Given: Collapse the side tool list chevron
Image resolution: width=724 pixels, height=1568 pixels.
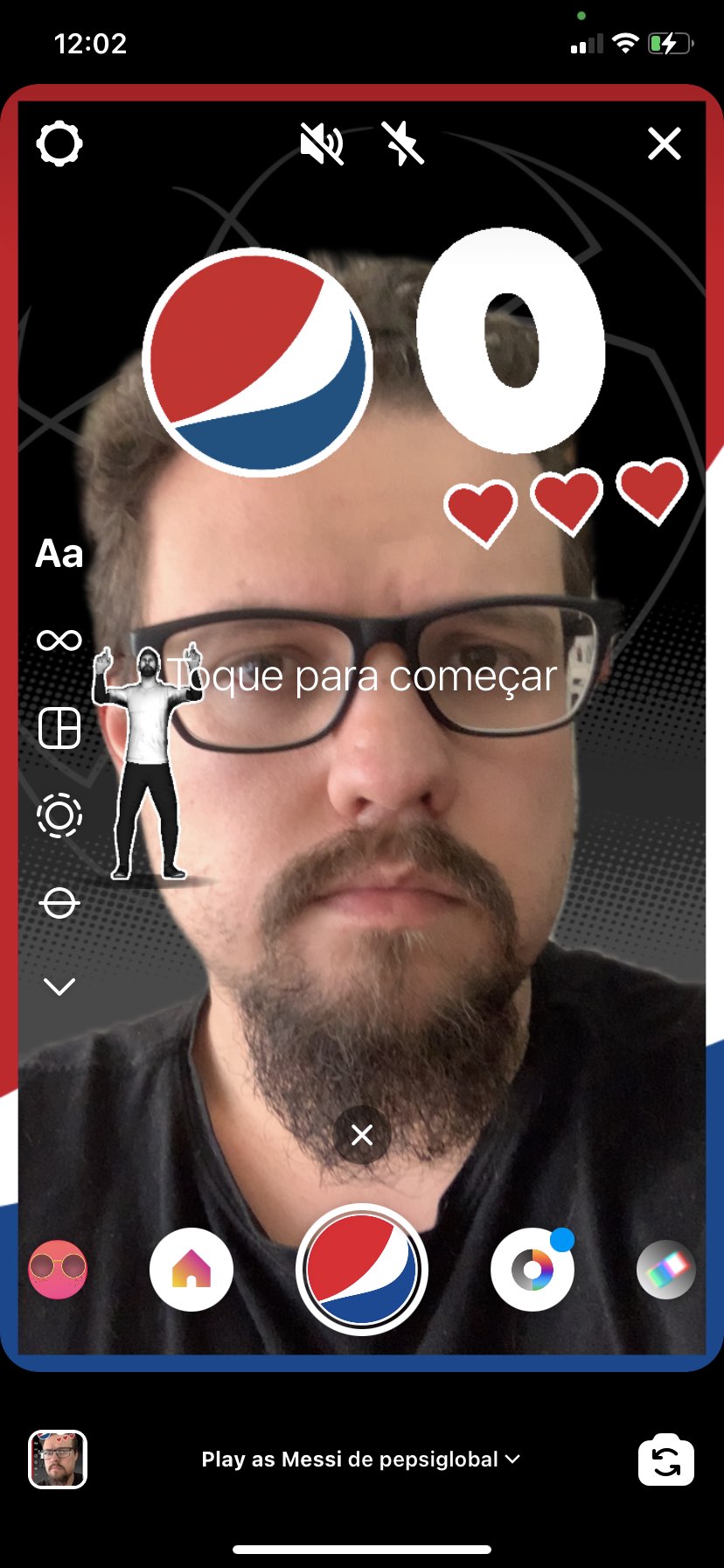Looking at the screenshot, I should [59, 987].
